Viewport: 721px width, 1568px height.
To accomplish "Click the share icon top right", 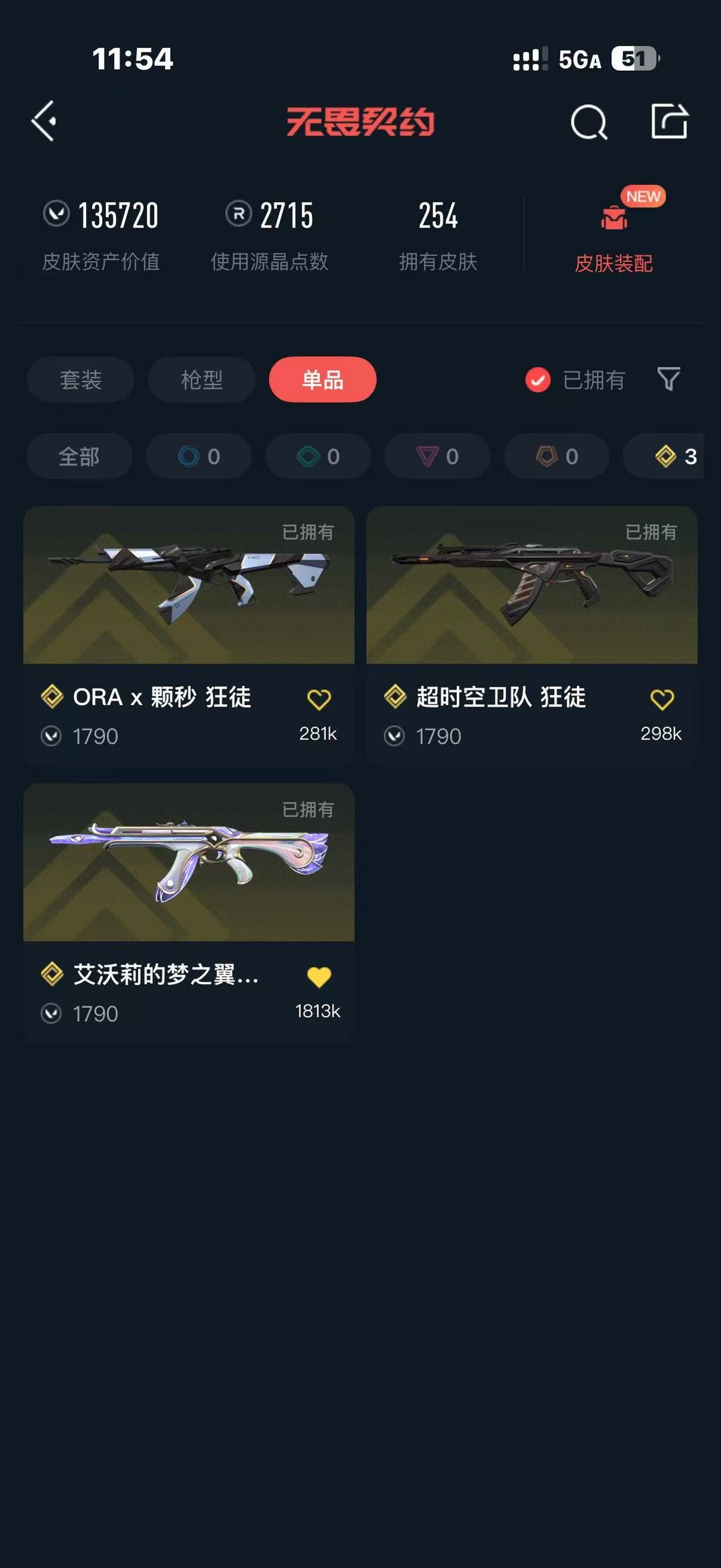I will coord(670,122).
